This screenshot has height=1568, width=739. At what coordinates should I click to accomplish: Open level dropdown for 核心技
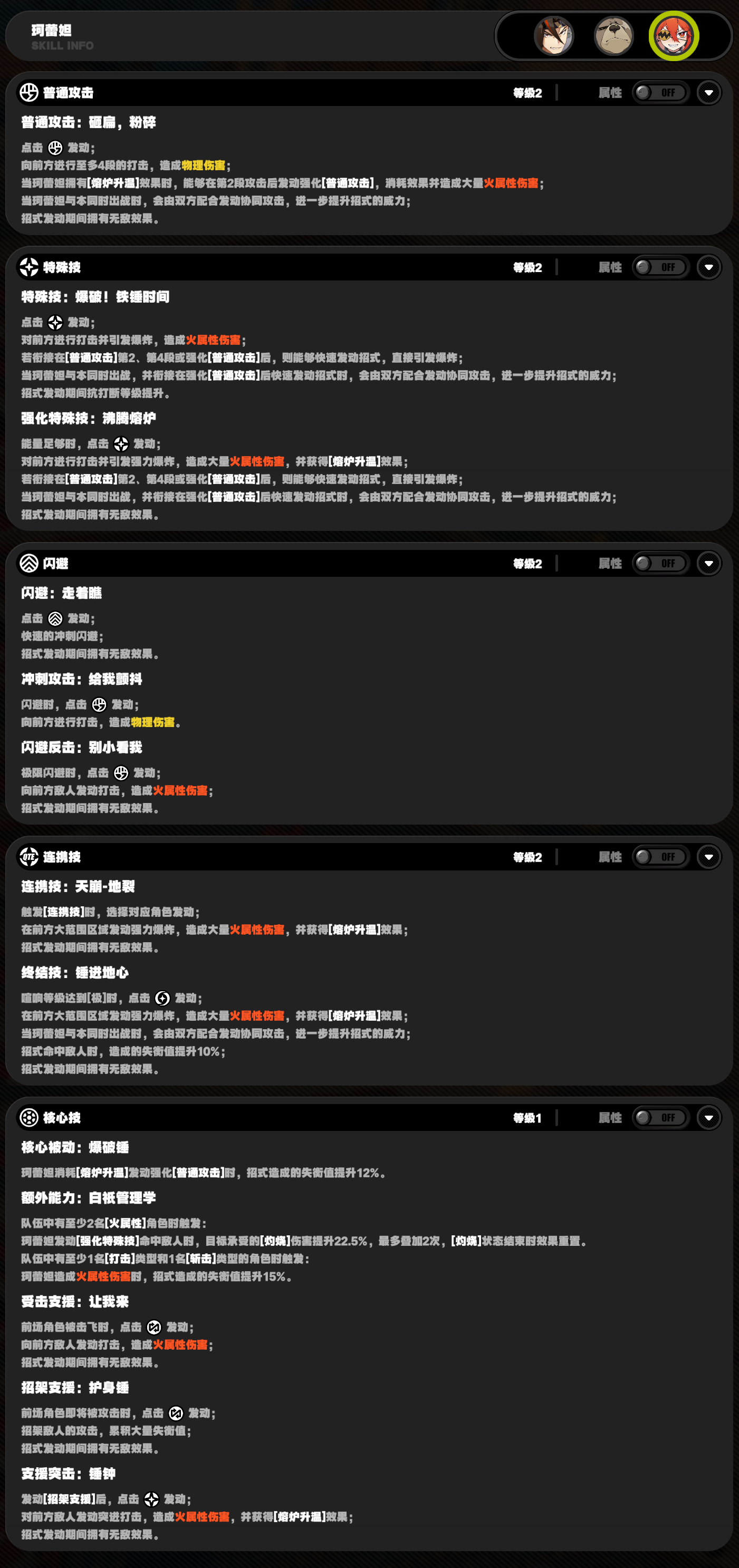pyautogui.click(x=708, y=1118)
